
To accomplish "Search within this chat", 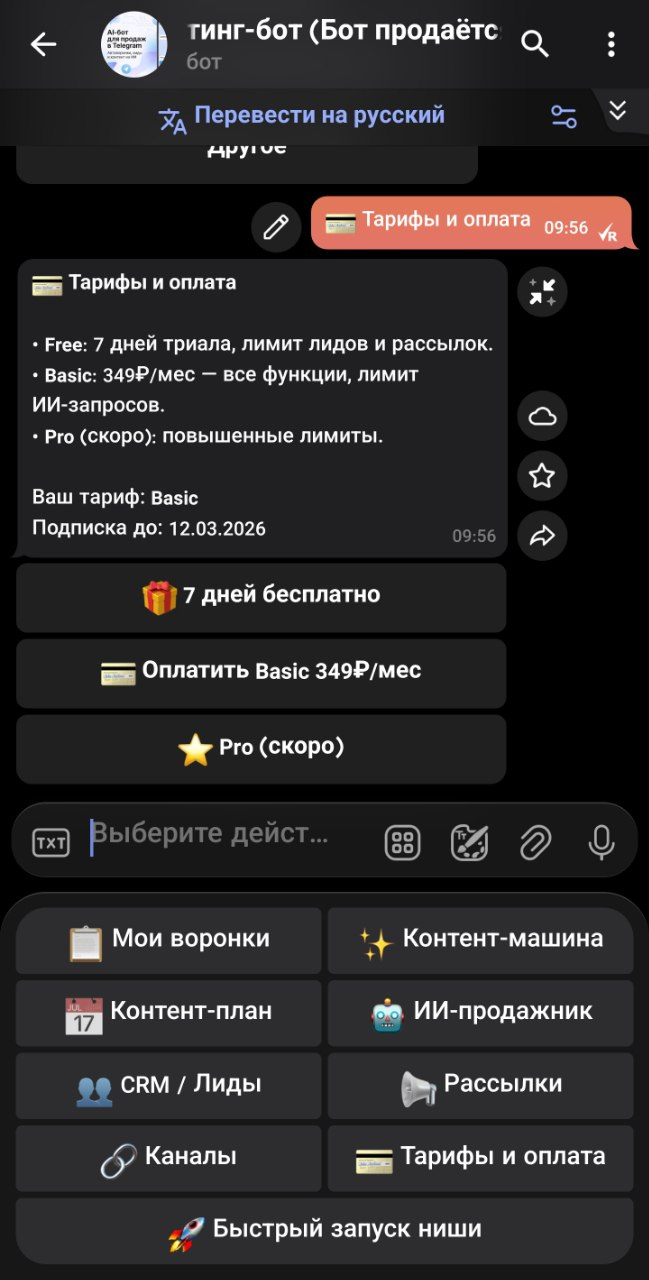I will pyautogui.click(x=536, y=44).
